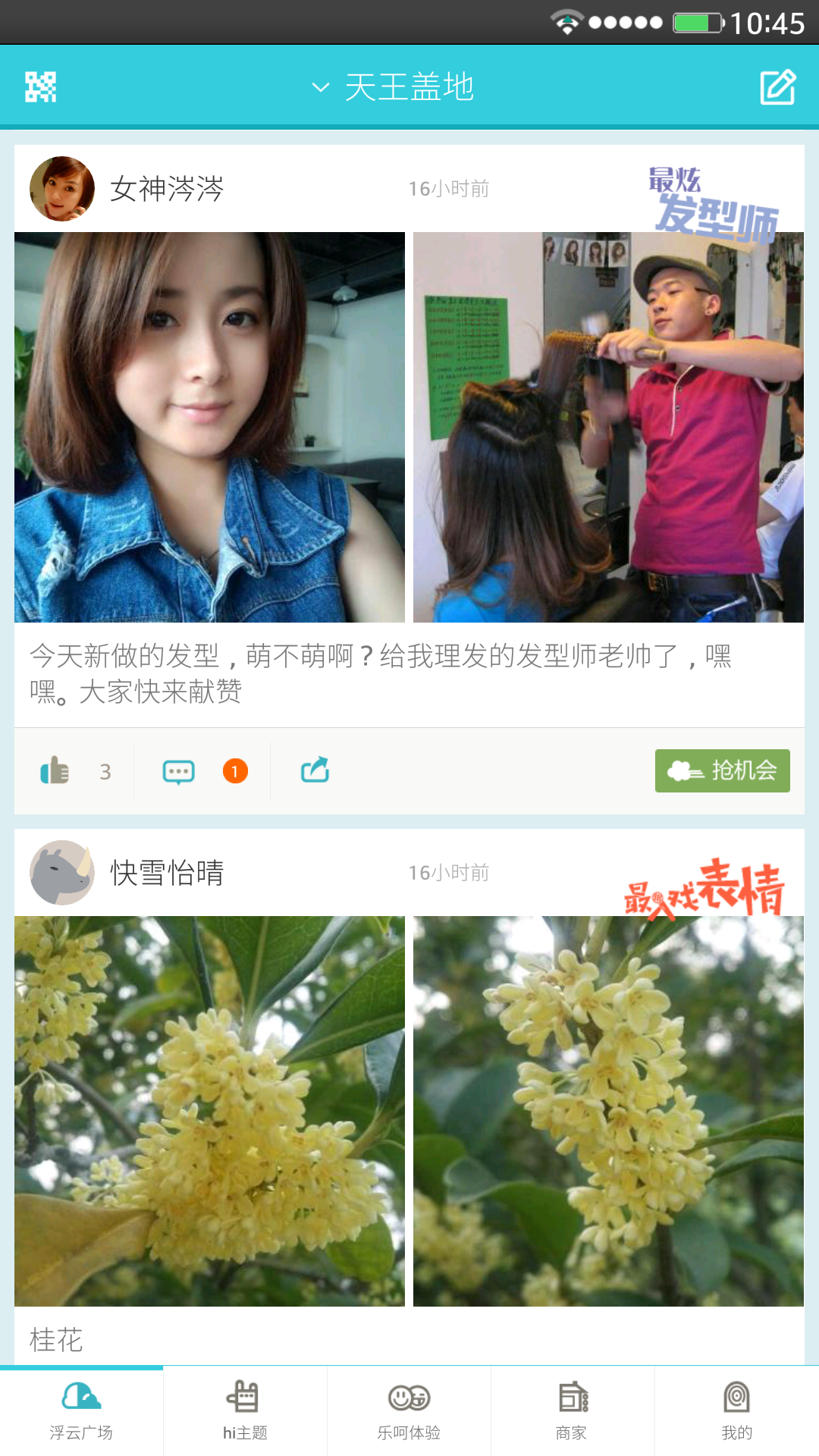Go to the 乐呵体验 tab
The height and width of the screenshot is (1456, 819).
coord(409,1410)
